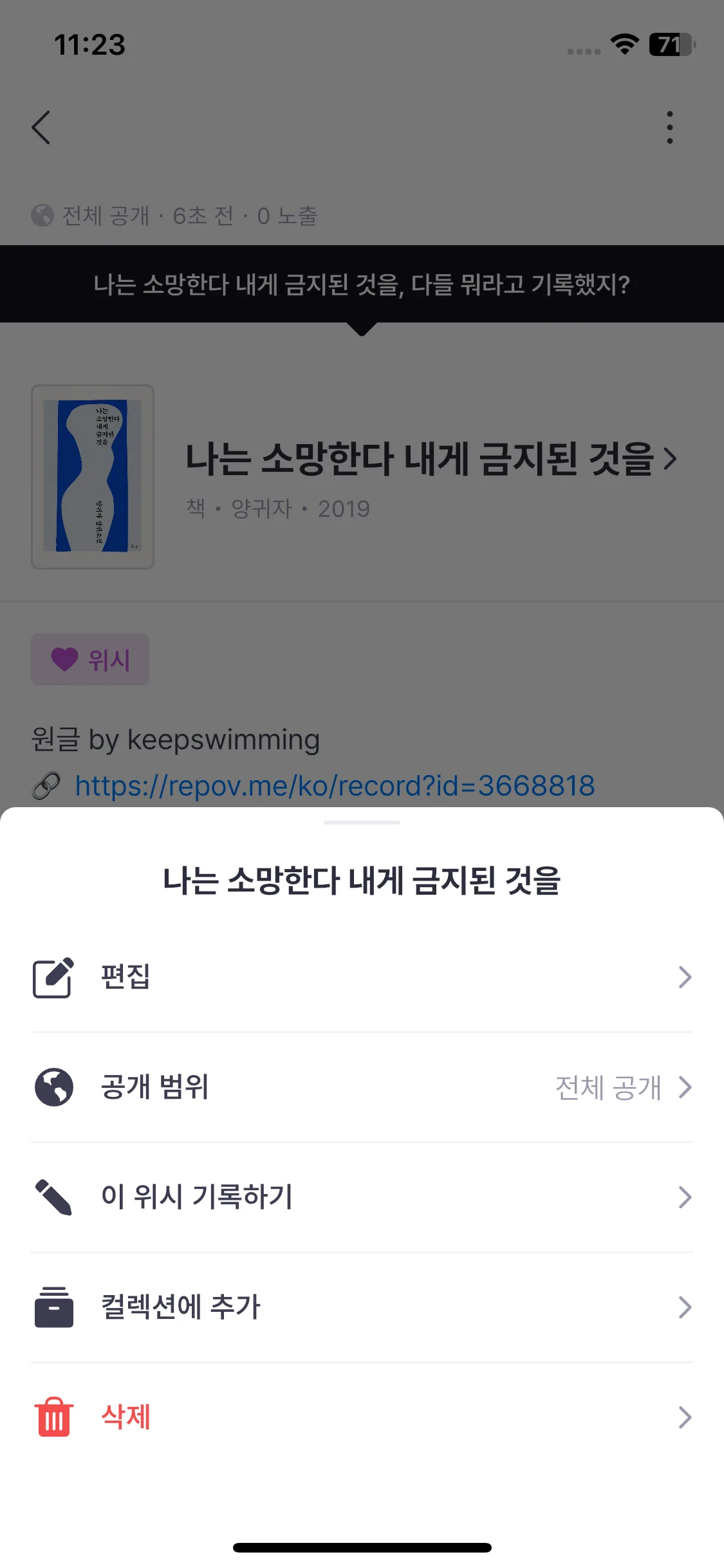Open the three-dot overflow menu
The image size is (724, 1568).
point(669,126)
